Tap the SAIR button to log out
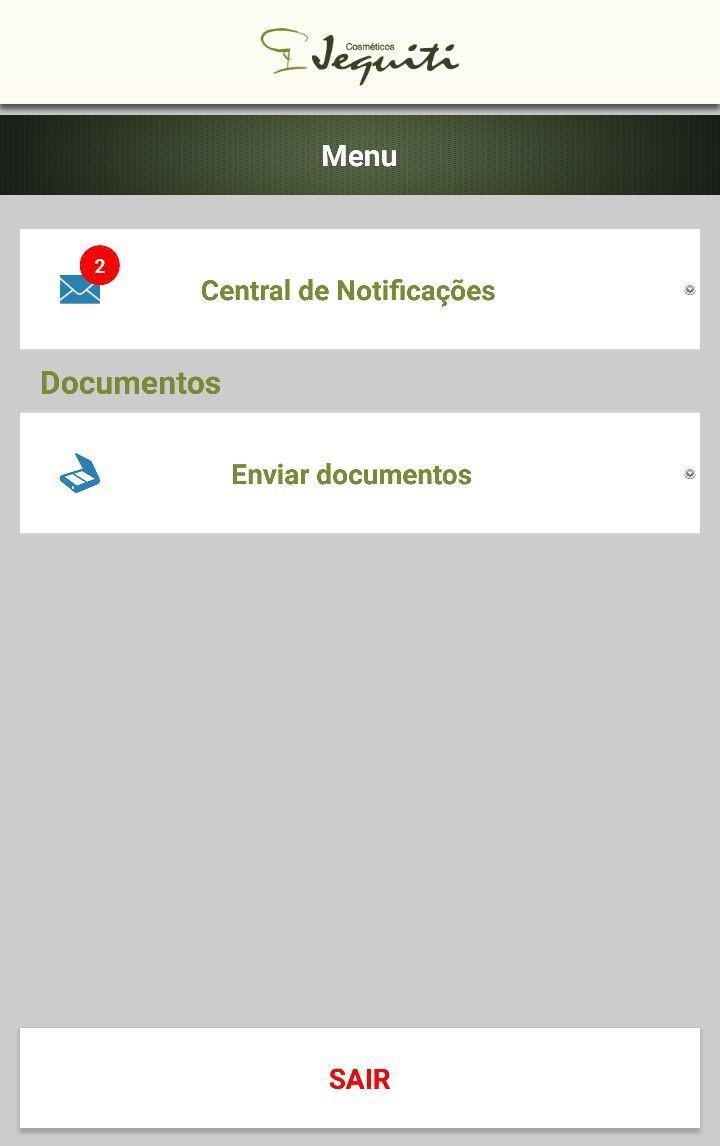This screenshot has height=1146, width=720. 359,1079
